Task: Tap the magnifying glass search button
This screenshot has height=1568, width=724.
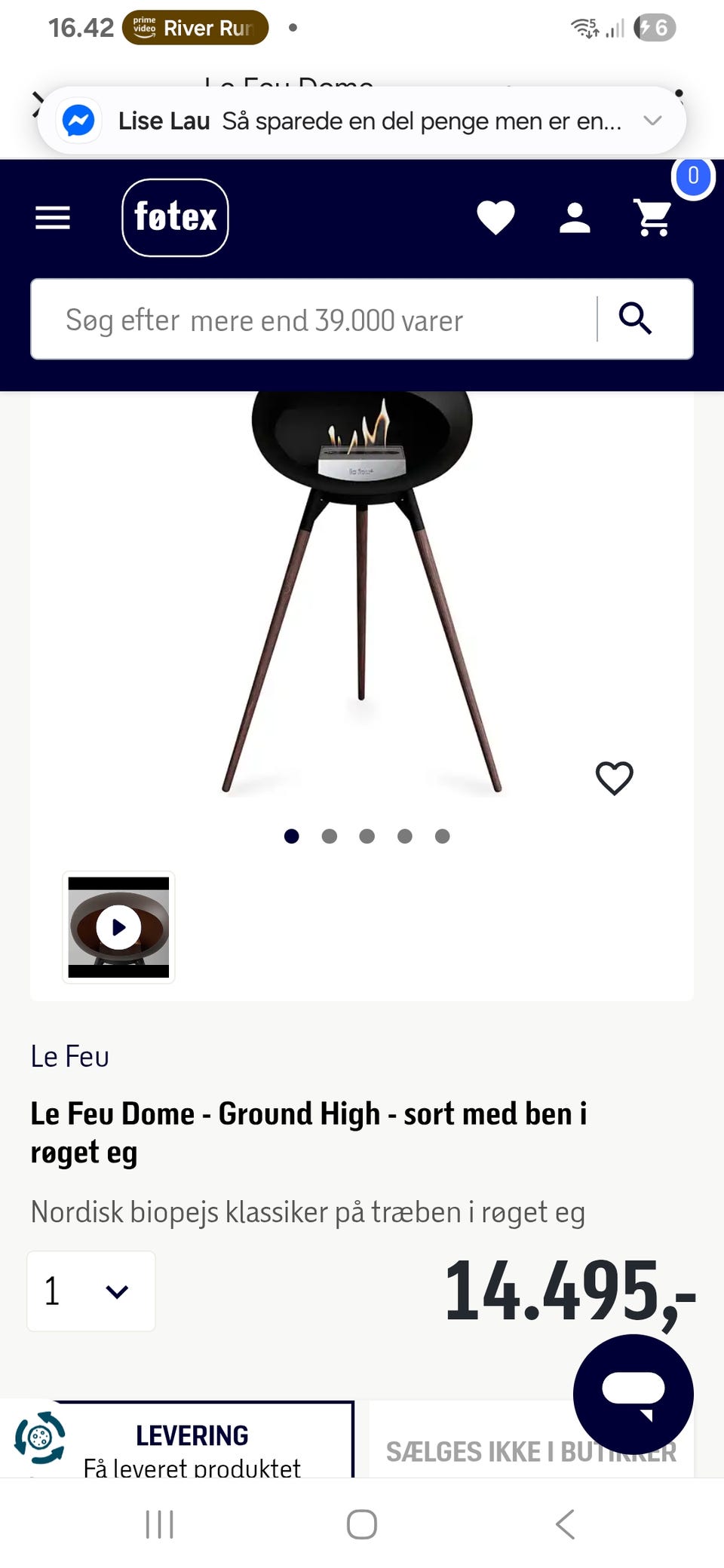Action: point(636,319)
